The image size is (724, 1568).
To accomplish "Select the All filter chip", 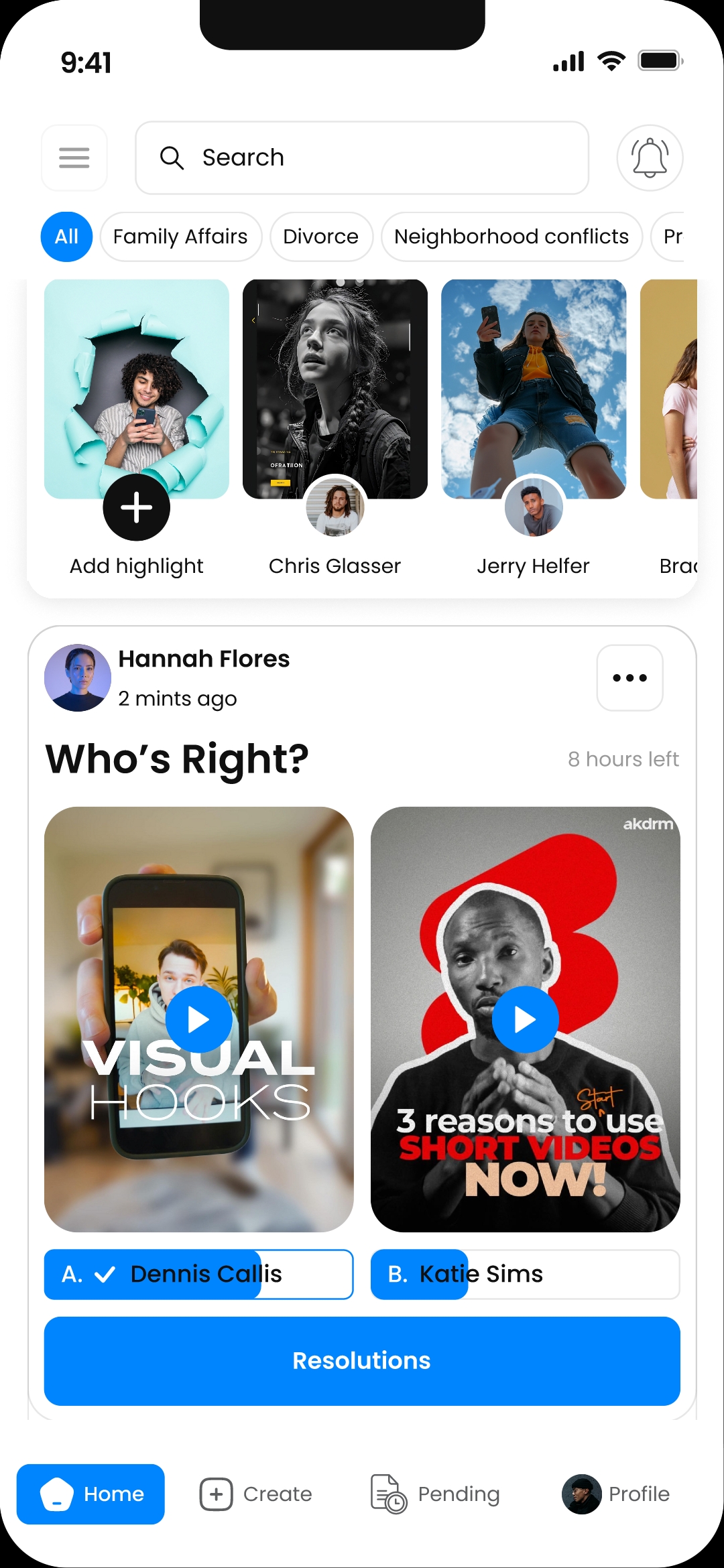I will pyautogui.click(x=66, y=237).
